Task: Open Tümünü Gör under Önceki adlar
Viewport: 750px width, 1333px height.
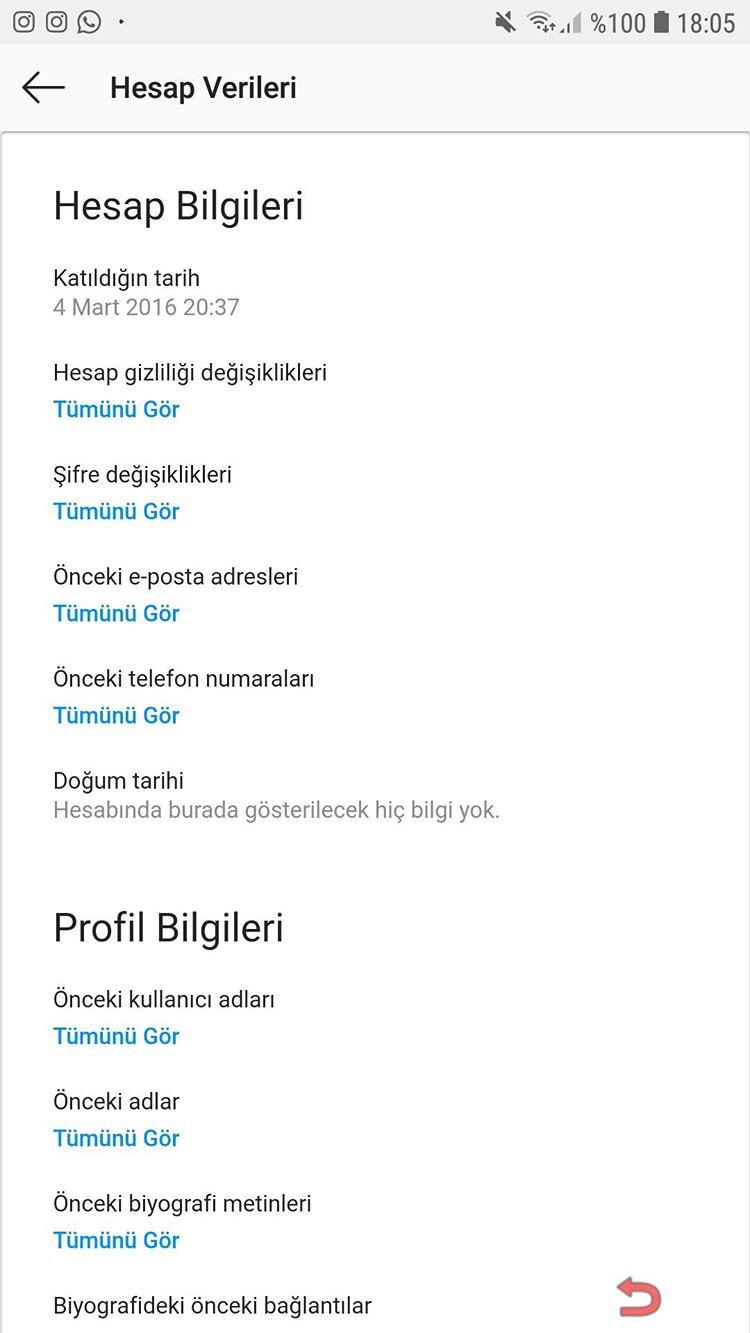Action: click(116, 1138)
